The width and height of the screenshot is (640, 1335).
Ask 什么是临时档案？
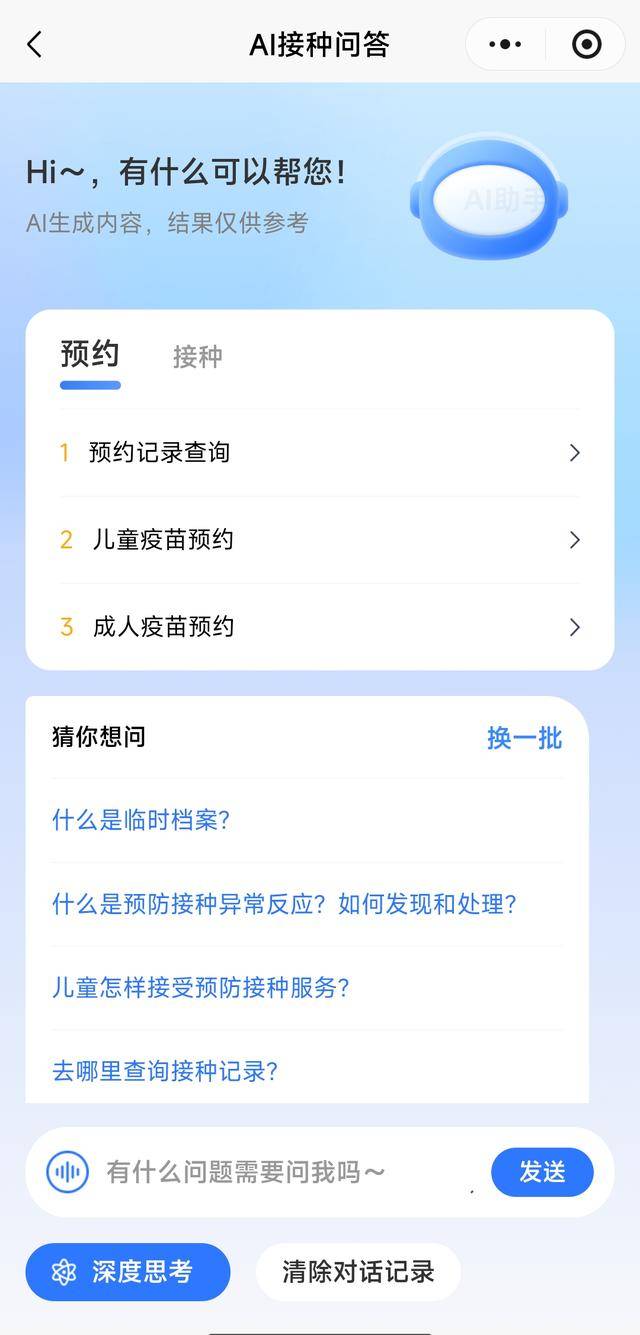point(141,821)
